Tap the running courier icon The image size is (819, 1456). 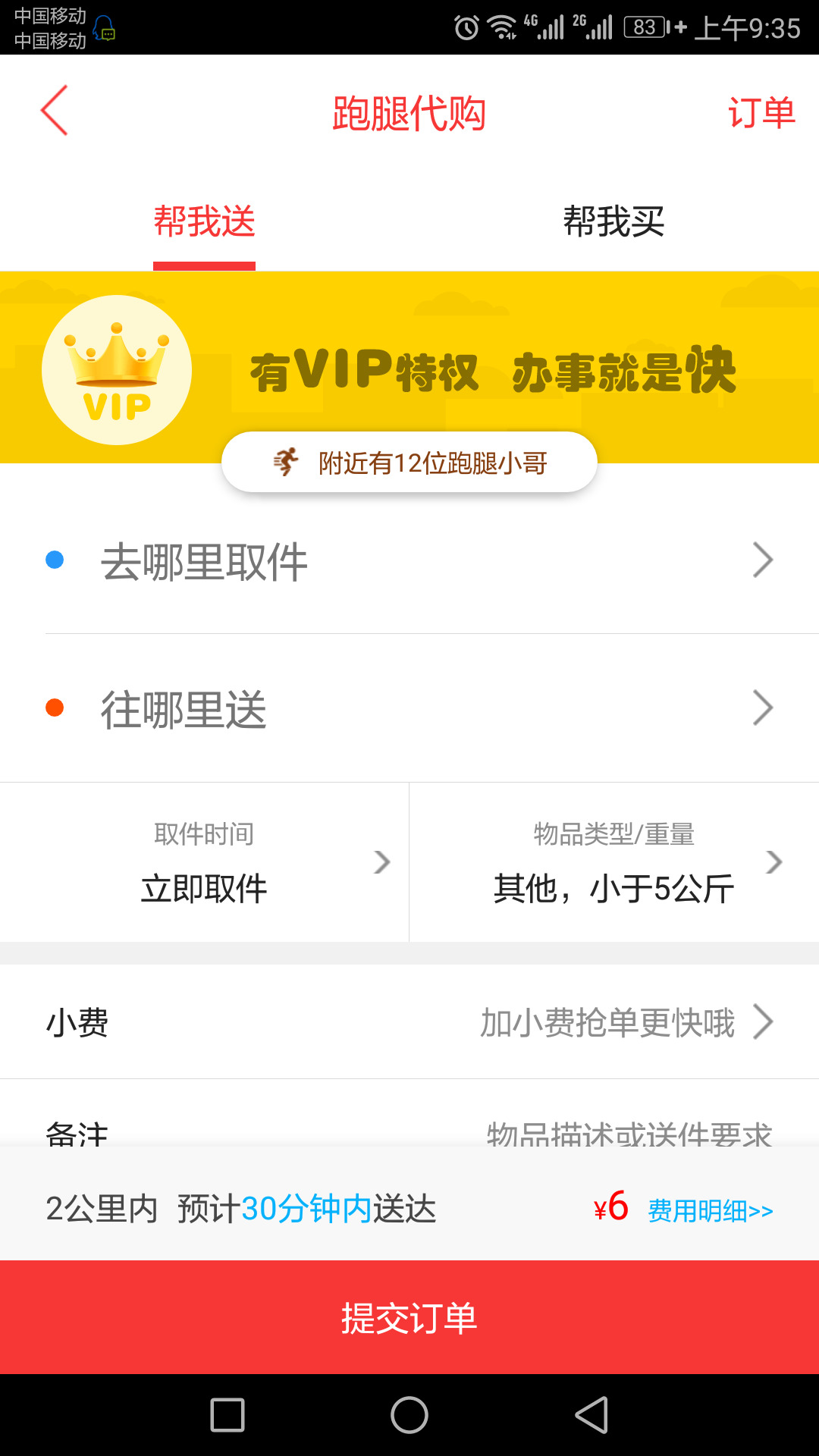(x=284, y=462)
